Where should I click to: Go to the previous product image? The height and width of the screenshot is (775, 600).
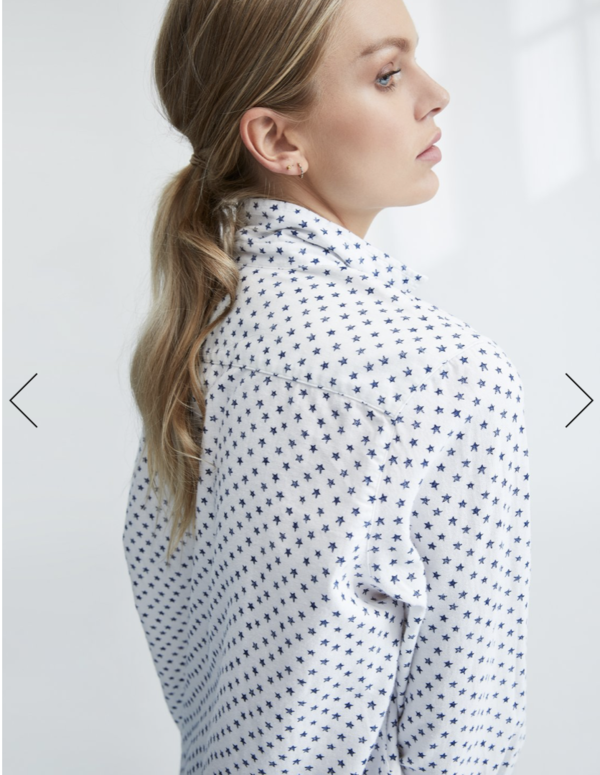(23, 400)
